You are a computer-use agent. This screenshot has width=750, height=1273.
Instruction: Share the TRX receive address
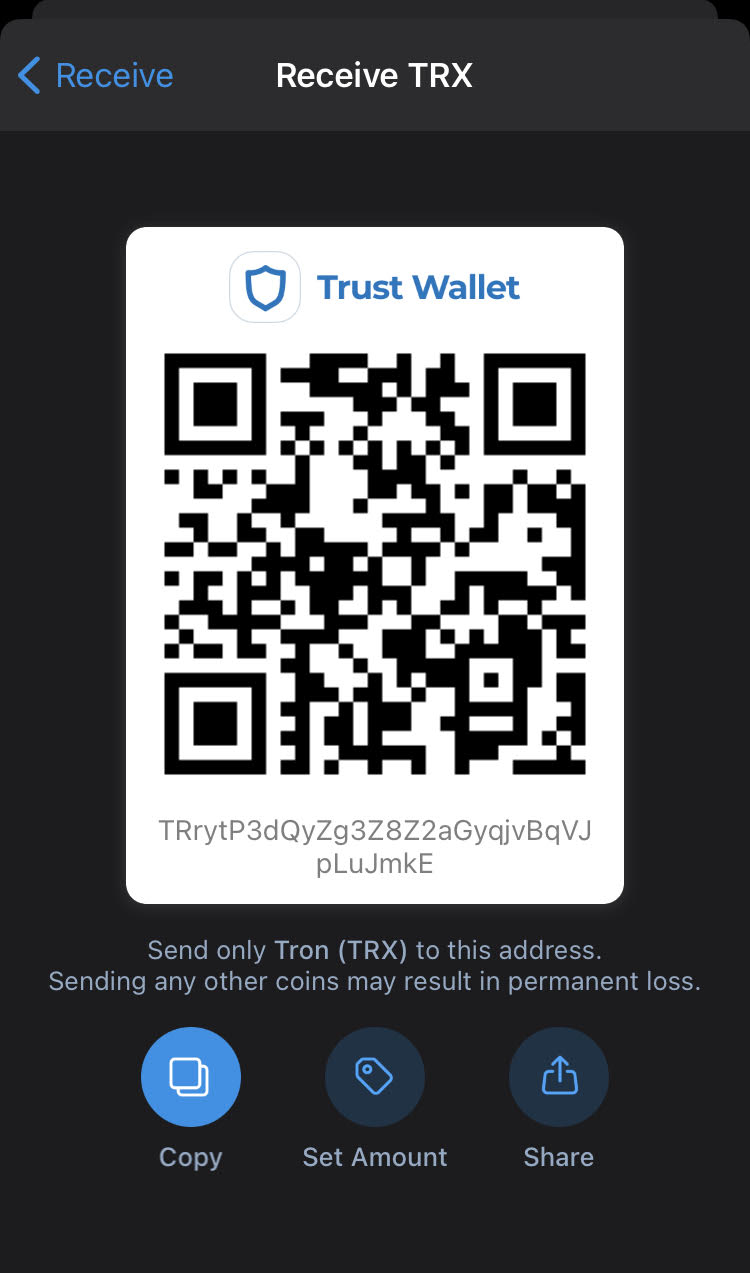tap(558, 1077)
